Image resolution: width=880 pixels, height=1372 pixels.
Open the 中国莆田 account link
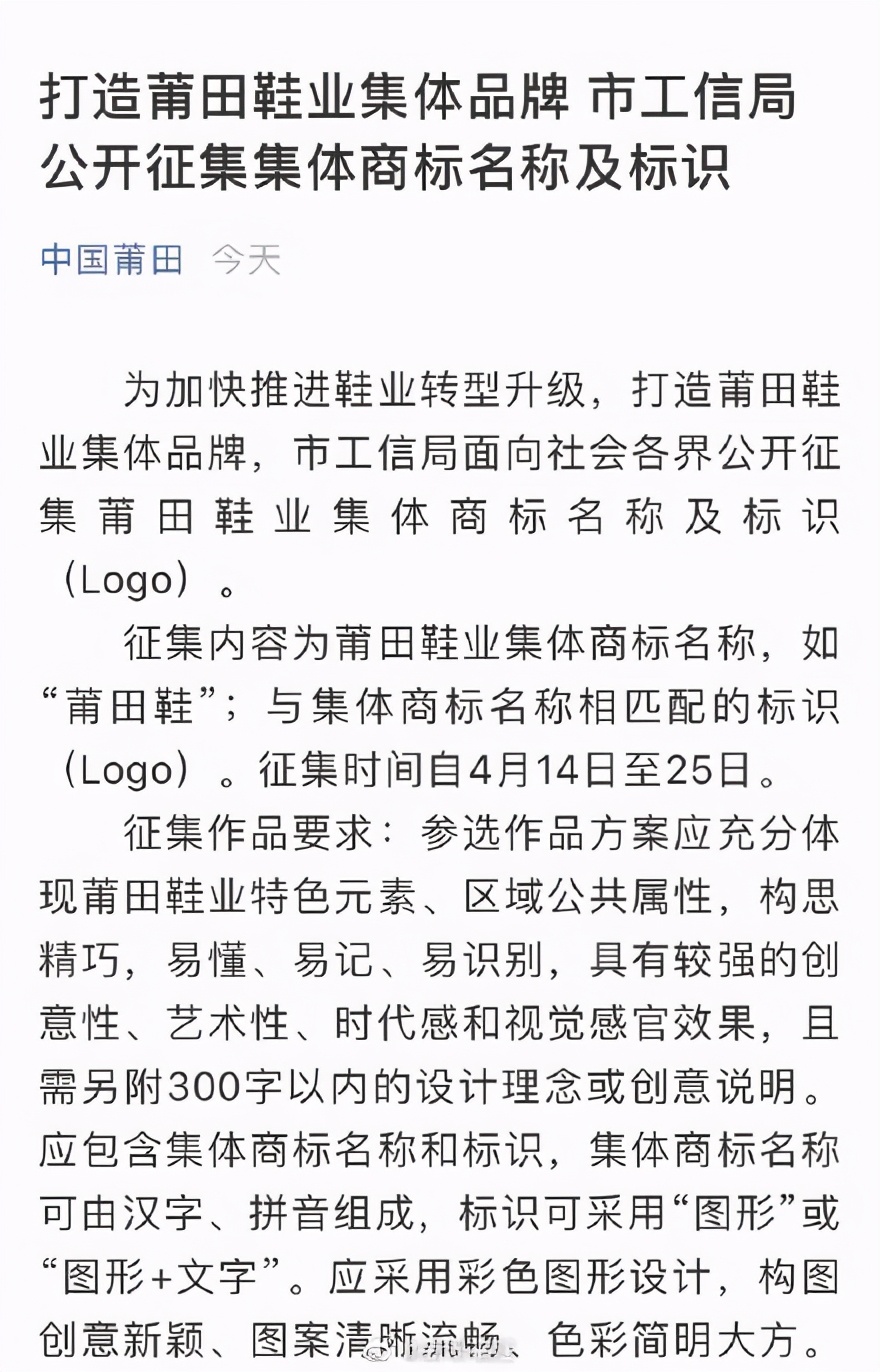coord(111,259)
